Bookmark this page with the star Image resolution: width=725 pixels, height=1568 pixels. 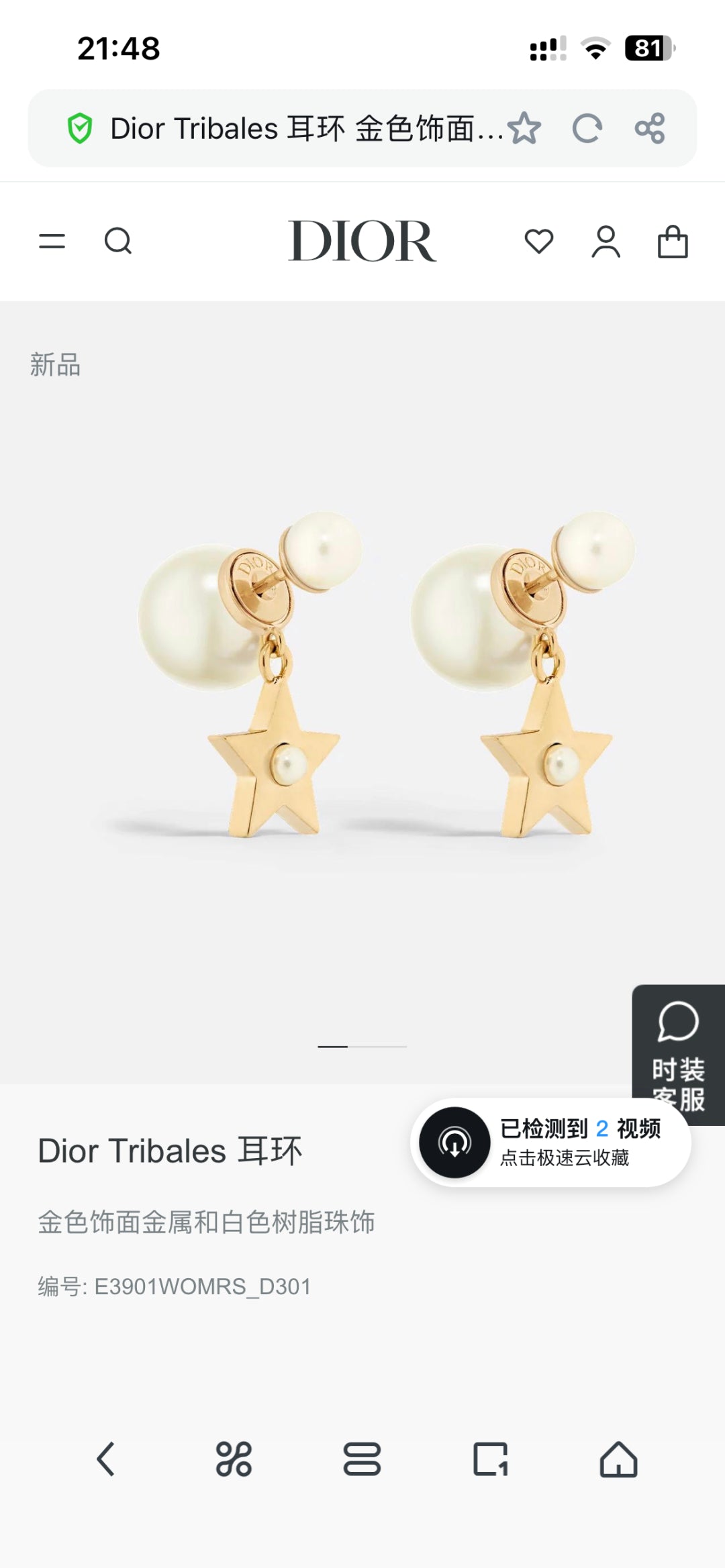(x=524, y=128)
